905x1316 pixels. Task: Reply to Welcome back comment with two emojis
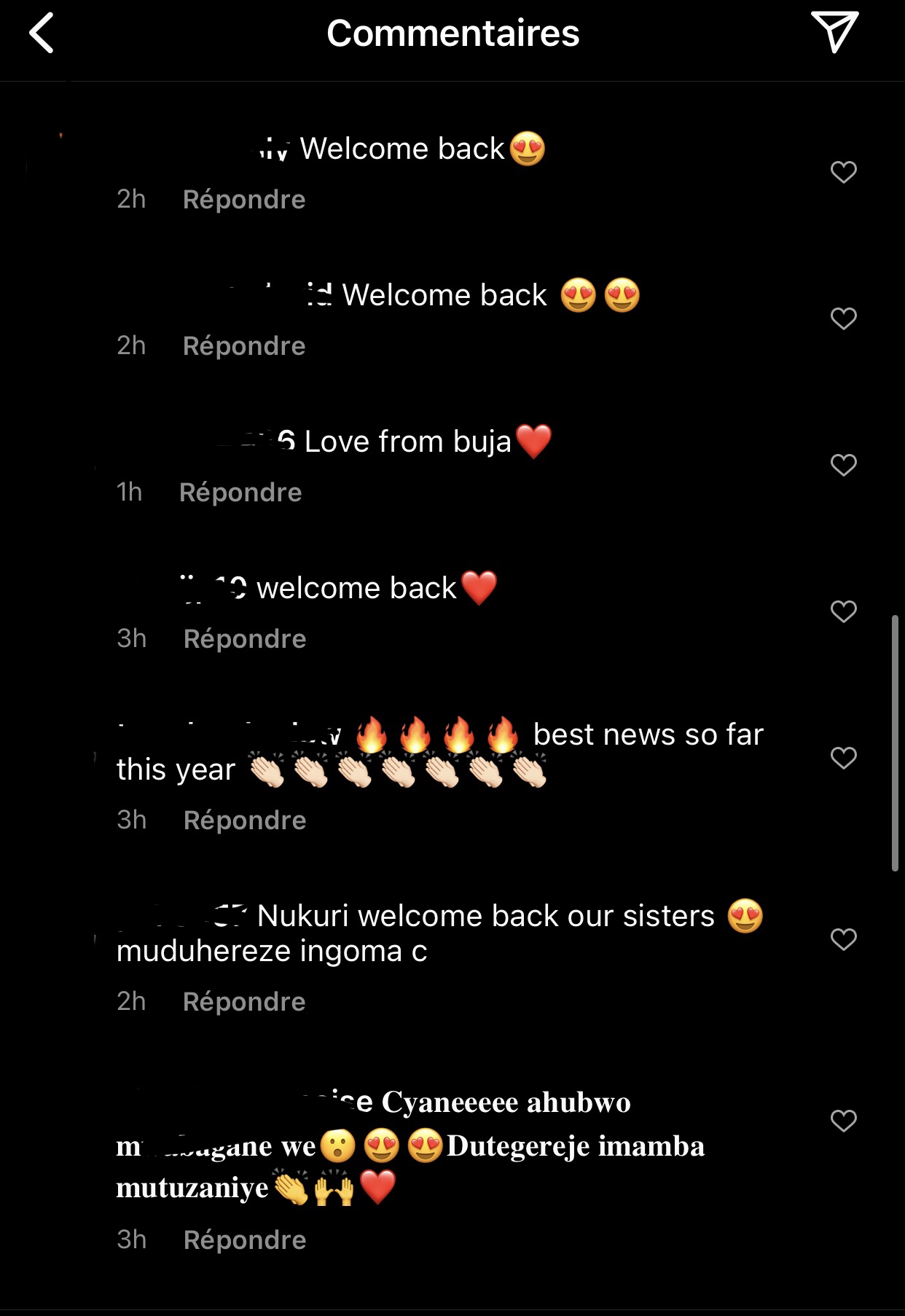point(244,346)
